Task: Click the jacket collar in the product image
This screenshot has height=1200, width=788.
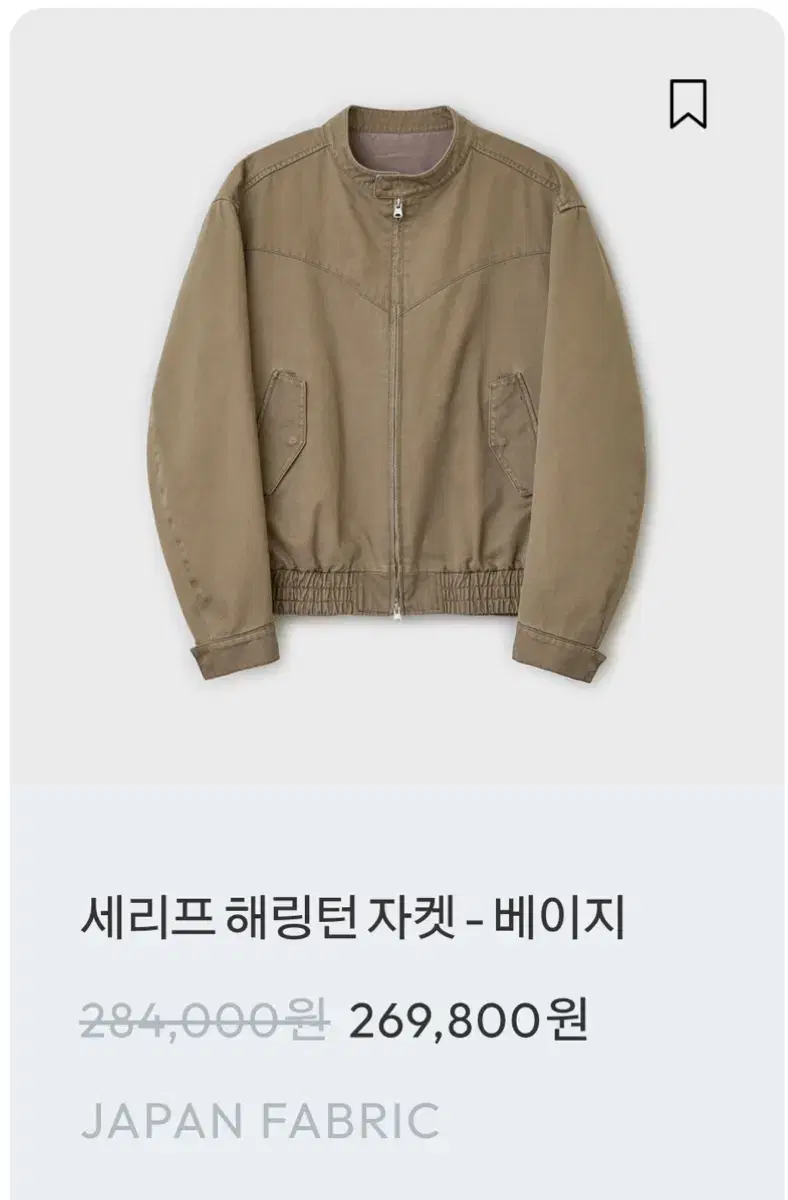Action: pyautogui.click(x=398, y=140)
